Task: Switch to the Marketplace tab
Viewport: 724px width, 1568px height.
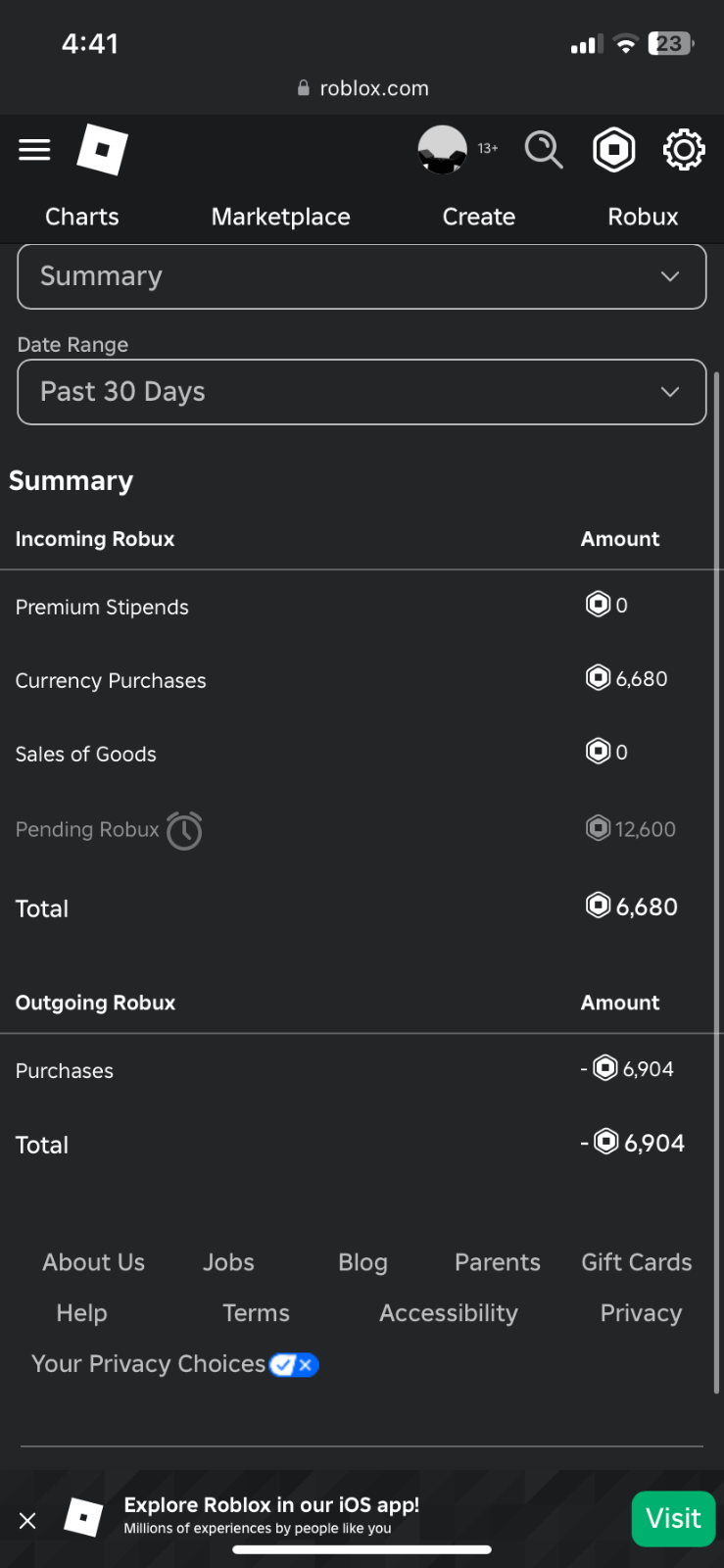Action: (280, 217)
